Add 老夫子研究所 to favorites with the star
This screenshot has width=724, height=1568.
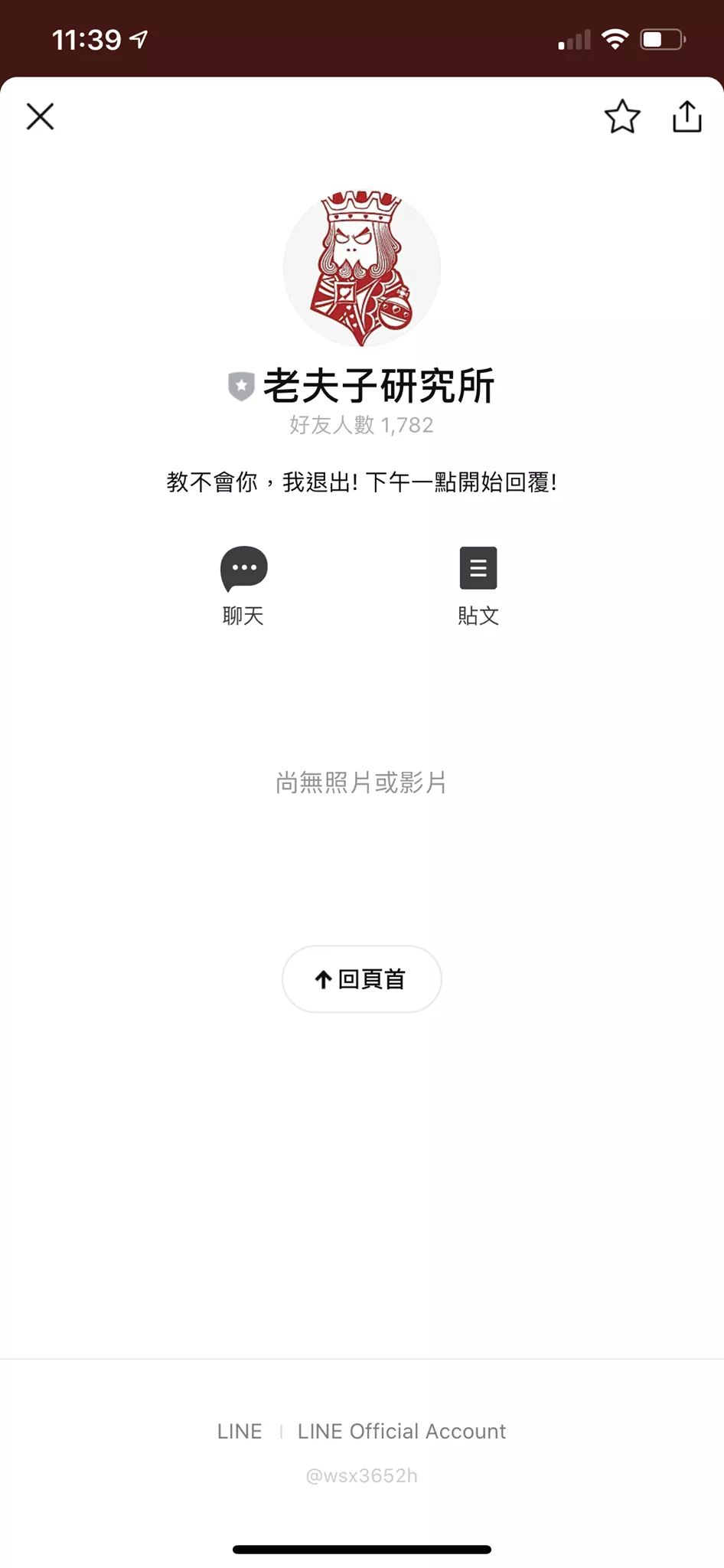coord(621,117)
